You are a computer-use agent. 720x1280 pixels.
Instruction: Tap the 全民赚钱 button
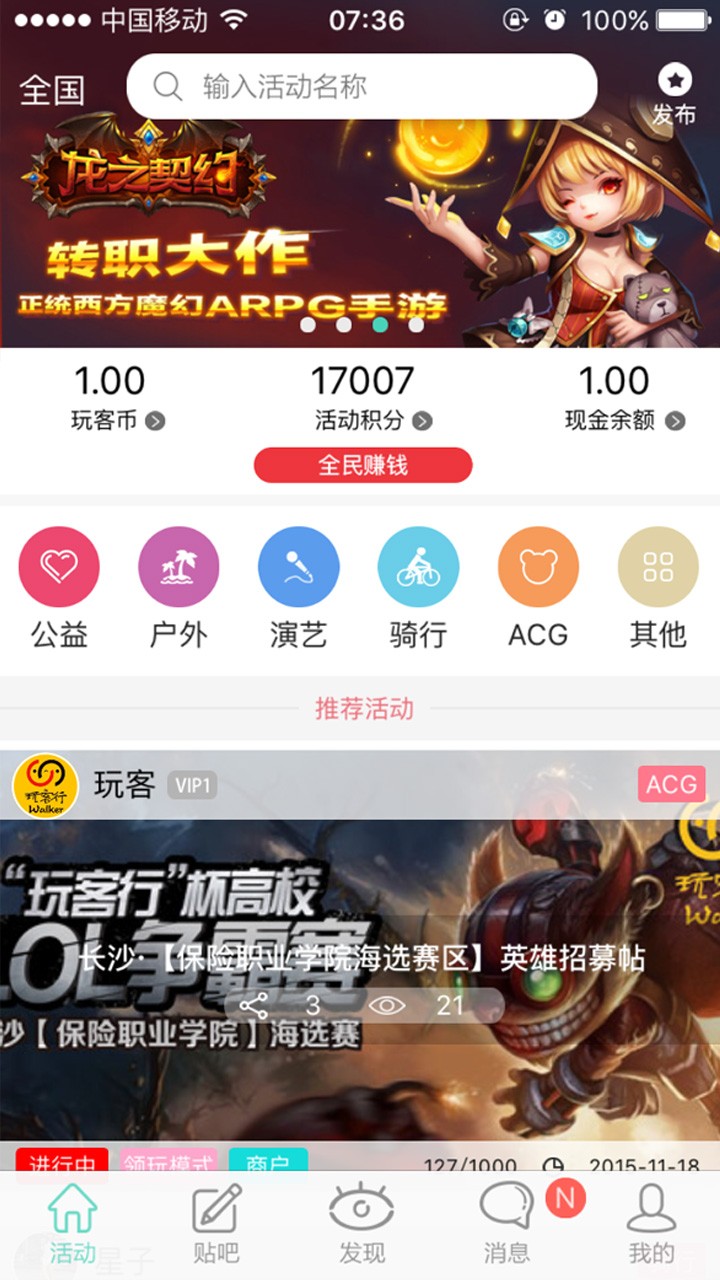pyautogui.click(x=362, y=465)
